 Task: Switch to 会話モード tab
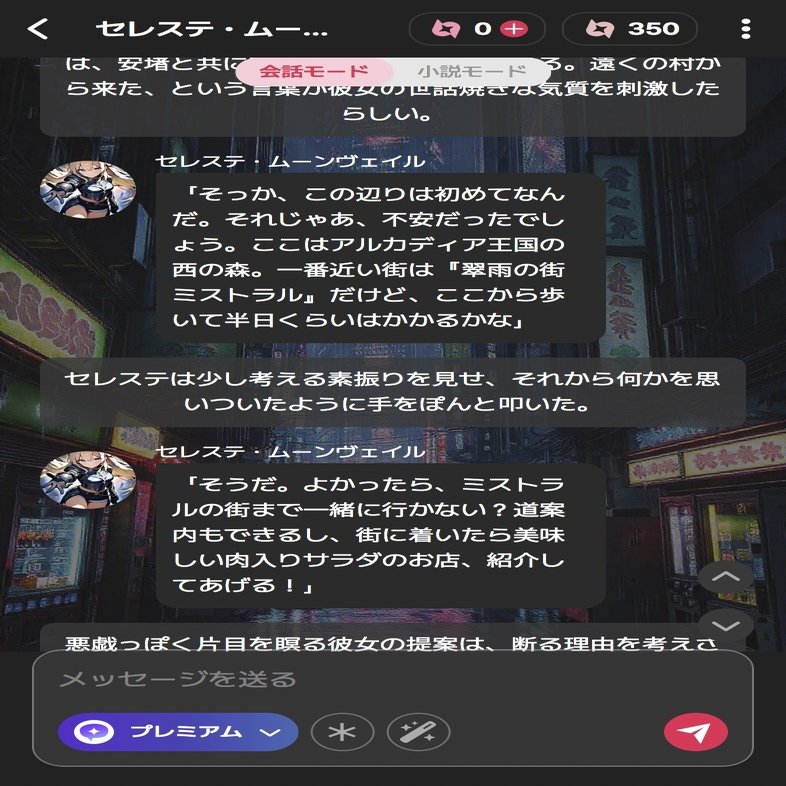point(313,71)
